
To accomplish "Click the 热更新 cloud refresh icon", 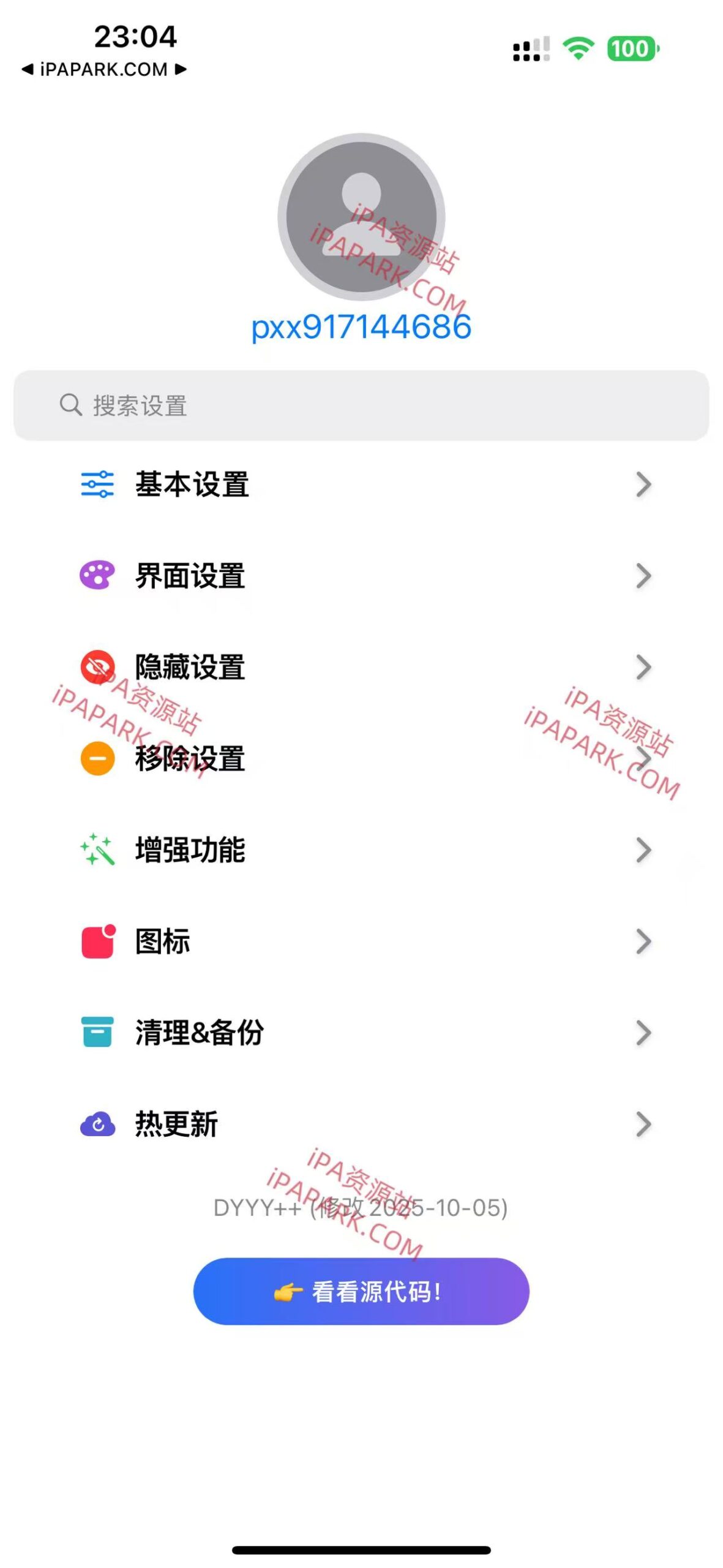I will tap(98, 1124).
